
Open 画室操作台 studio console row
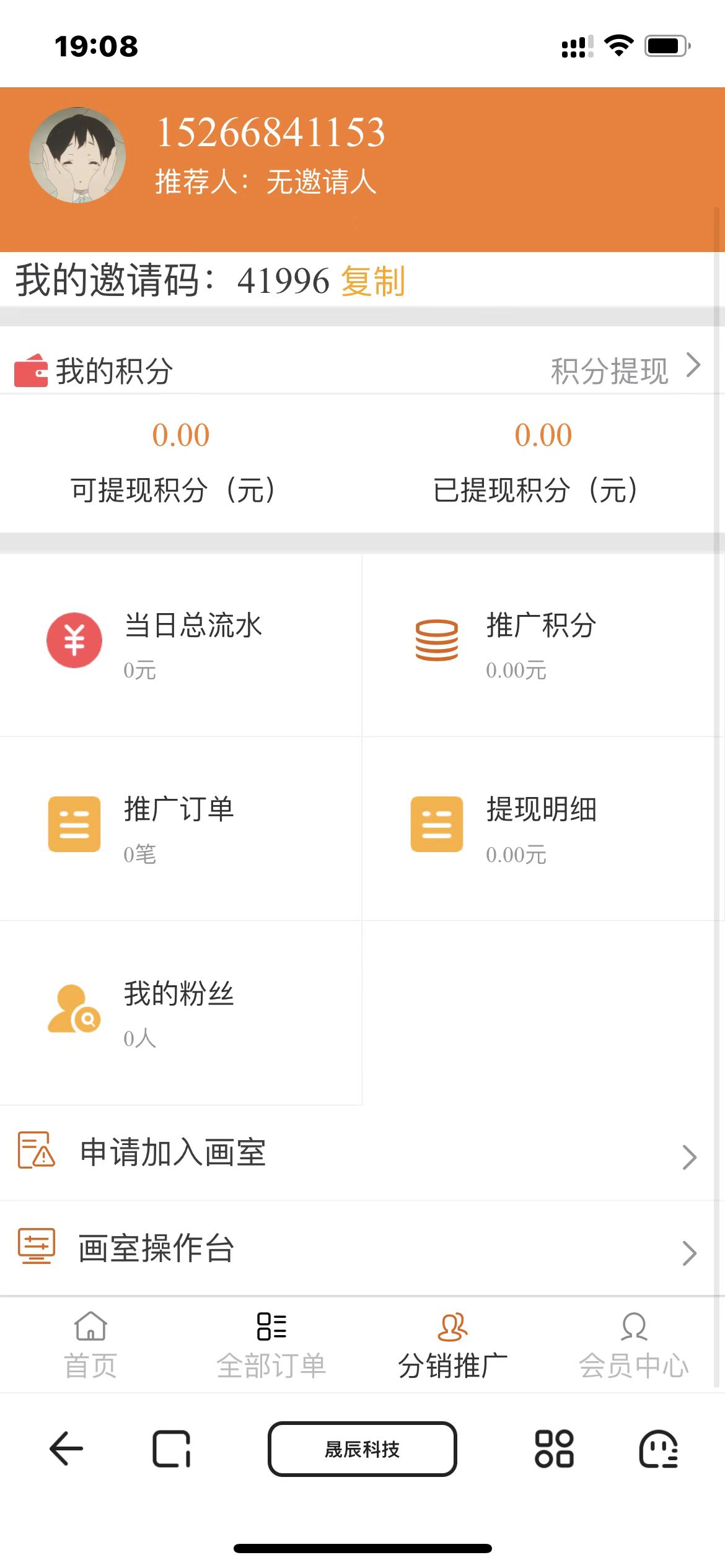coord(359,1248)
